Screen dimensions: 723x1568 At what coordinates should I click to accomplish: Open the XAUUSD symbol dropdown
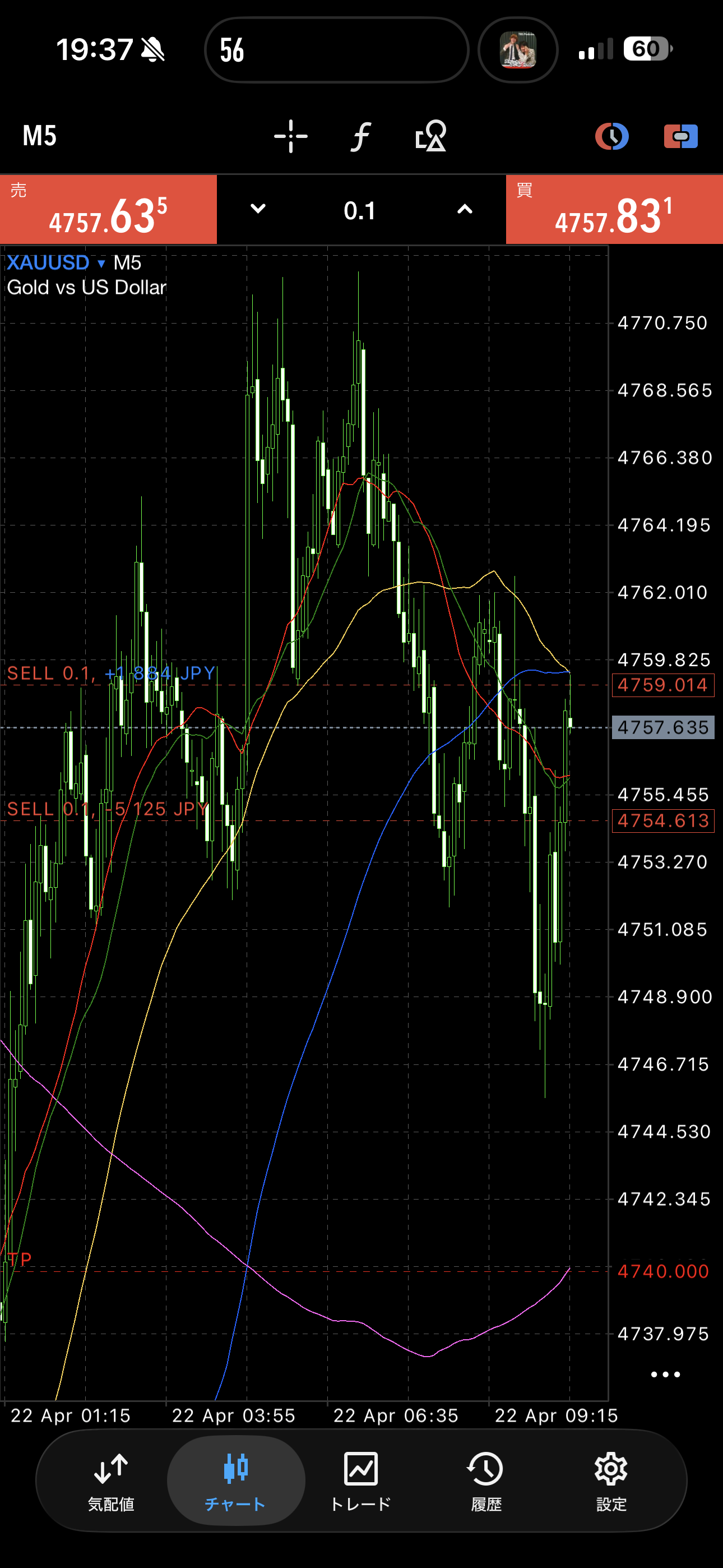click(x=56, y=263)
